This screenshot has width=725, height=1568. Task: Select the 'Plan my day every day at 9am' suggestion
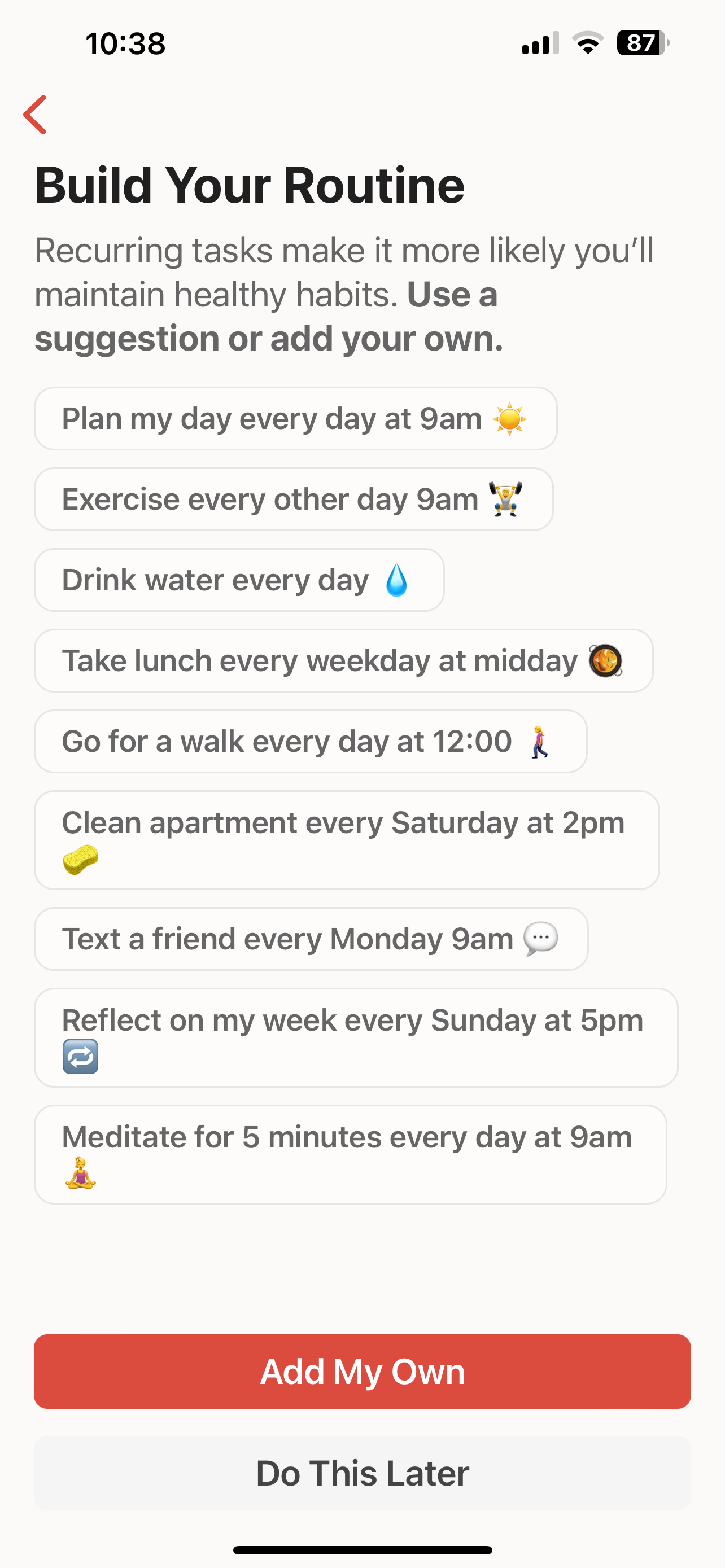tap(295, 419)
